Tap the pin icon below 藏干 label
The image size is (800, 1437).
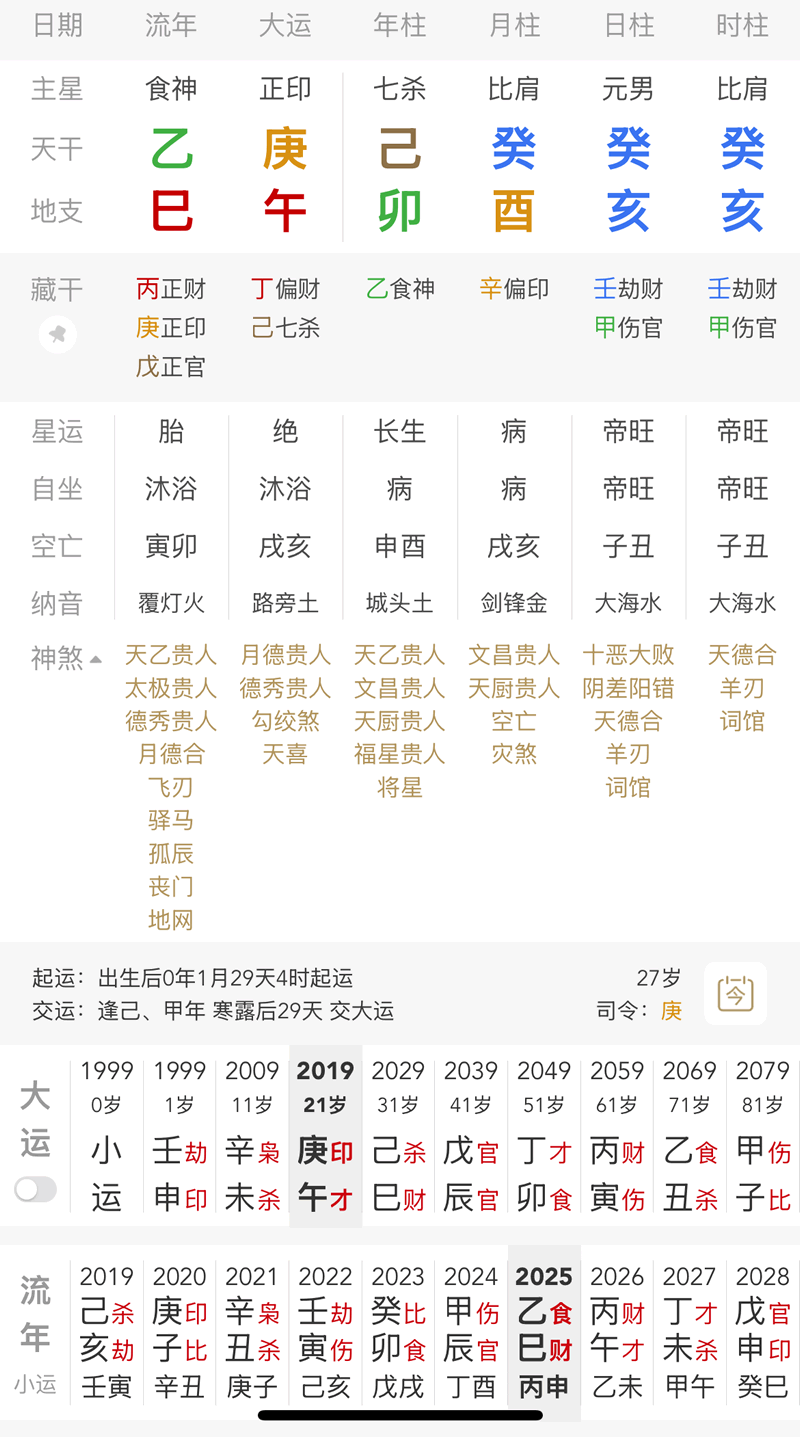click(57, 335)
